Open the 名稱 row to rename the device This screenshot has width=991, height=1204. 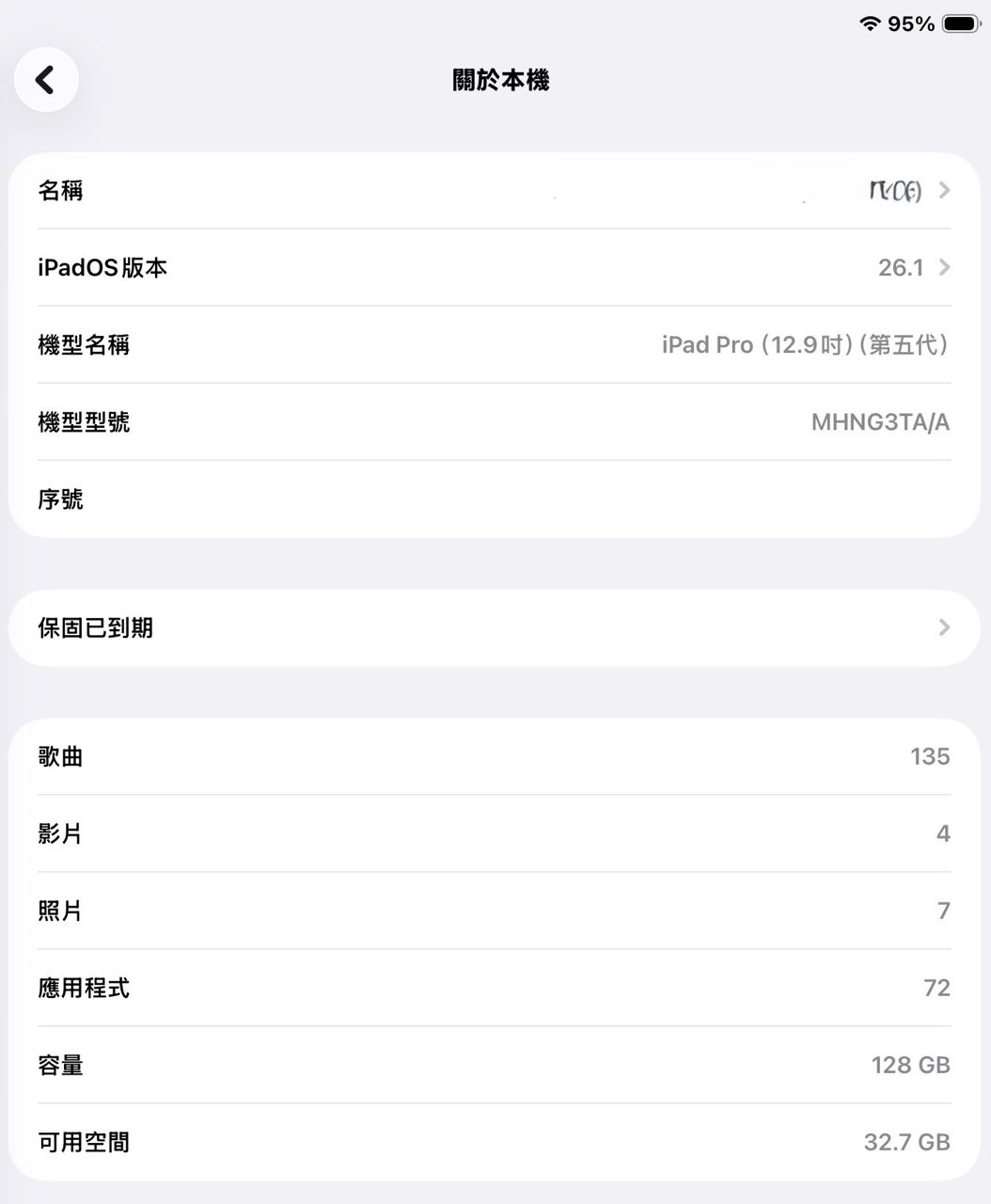click(495, 191)
